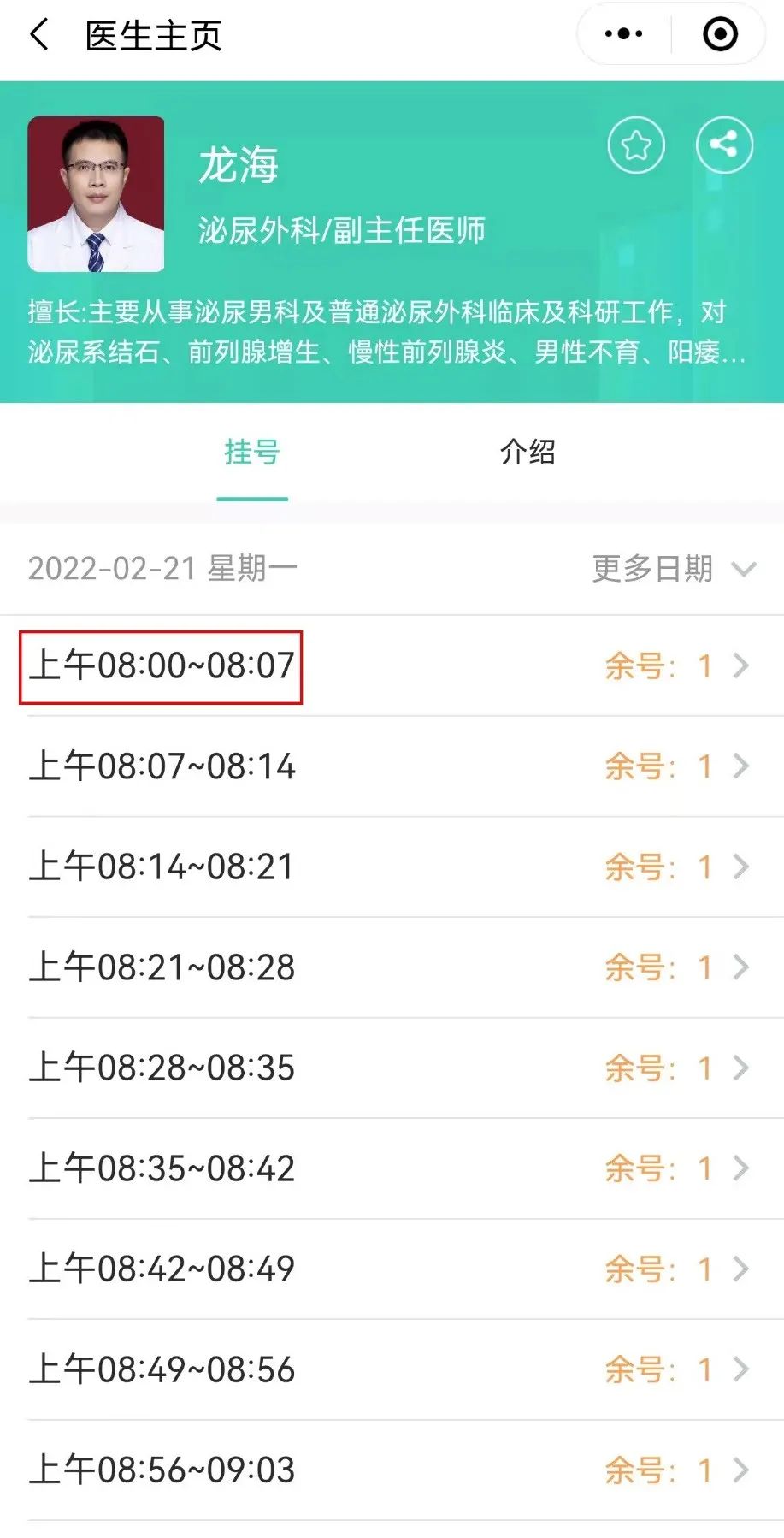Viewport: 784px width, 1538px height.
Task: Switch to the 介绍 tab
Action: pyautogui.click(x=528, y=452)
